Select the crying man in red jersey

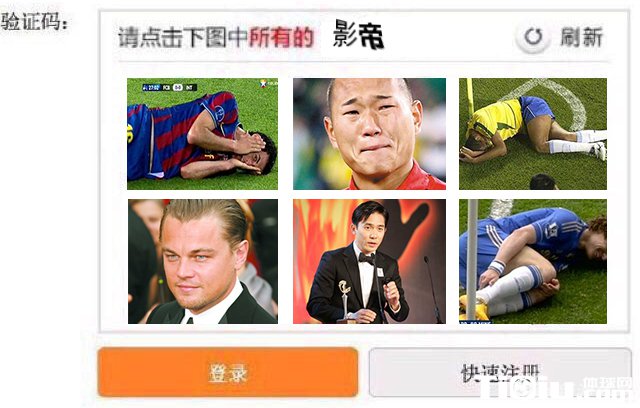(x=369, y=134)
